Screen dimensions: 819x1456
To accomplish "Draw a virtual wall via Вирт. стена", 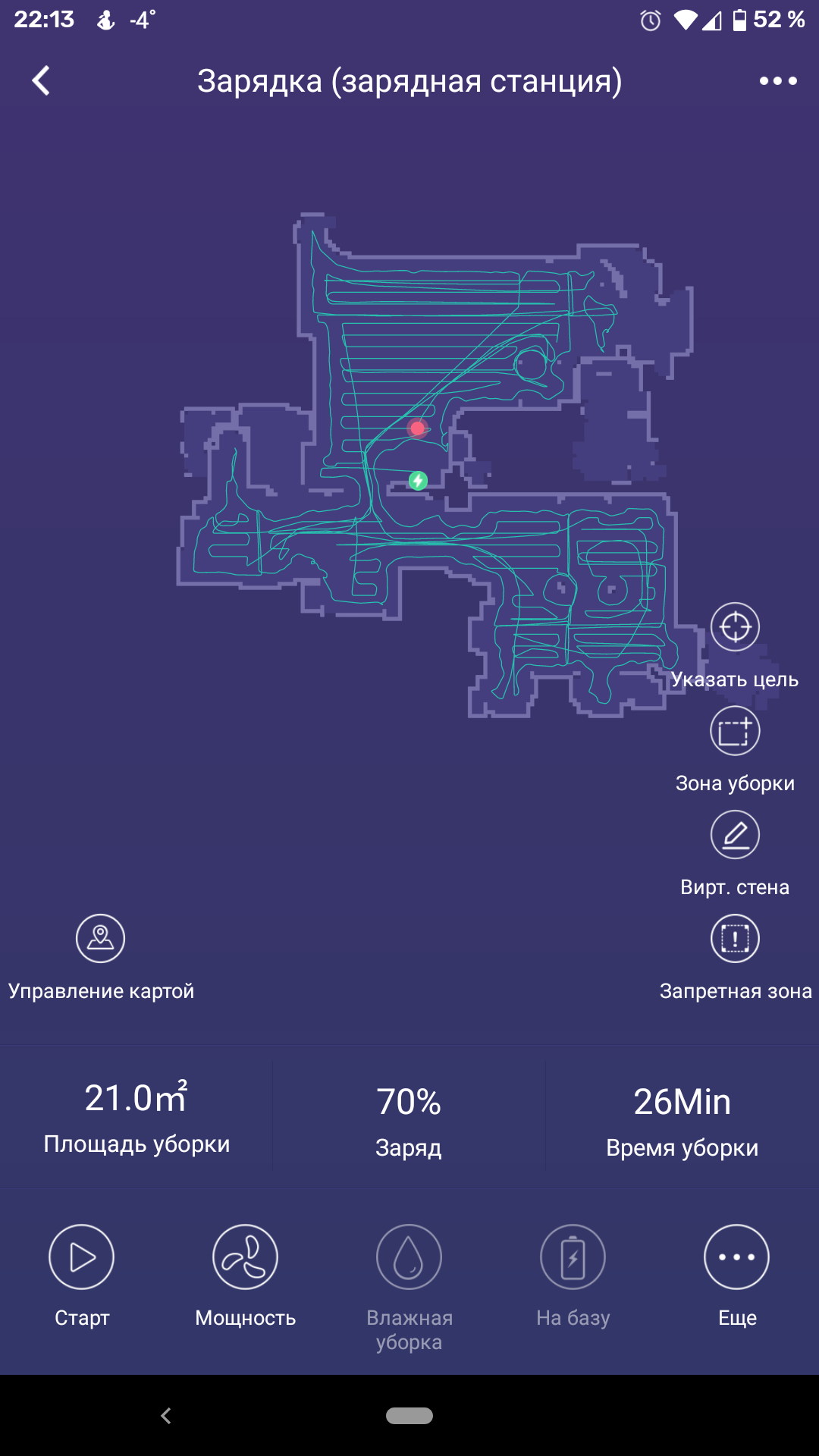I will coord(735,835).
